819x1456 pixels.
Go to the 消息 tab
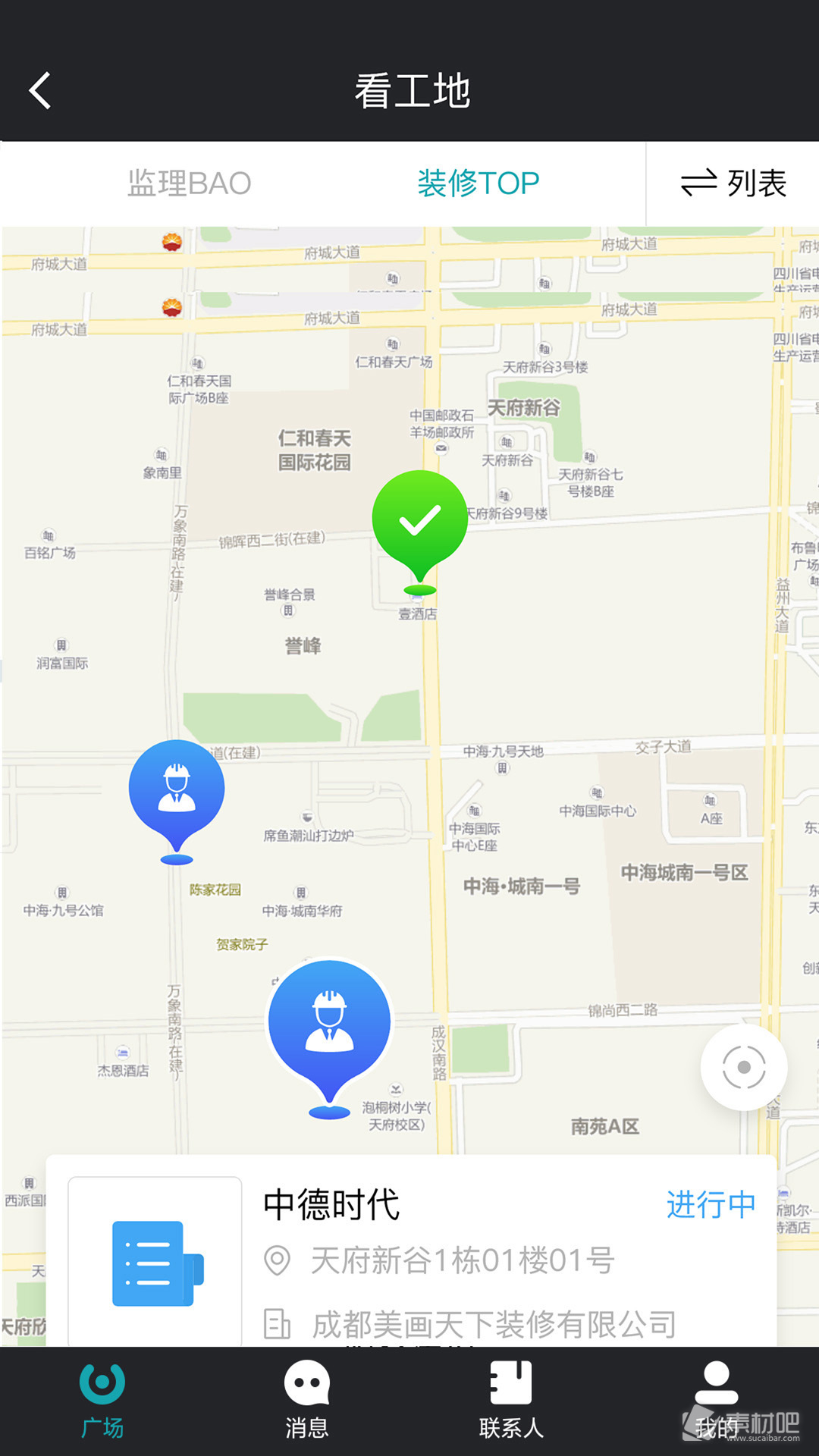[x=307, y=1401]
